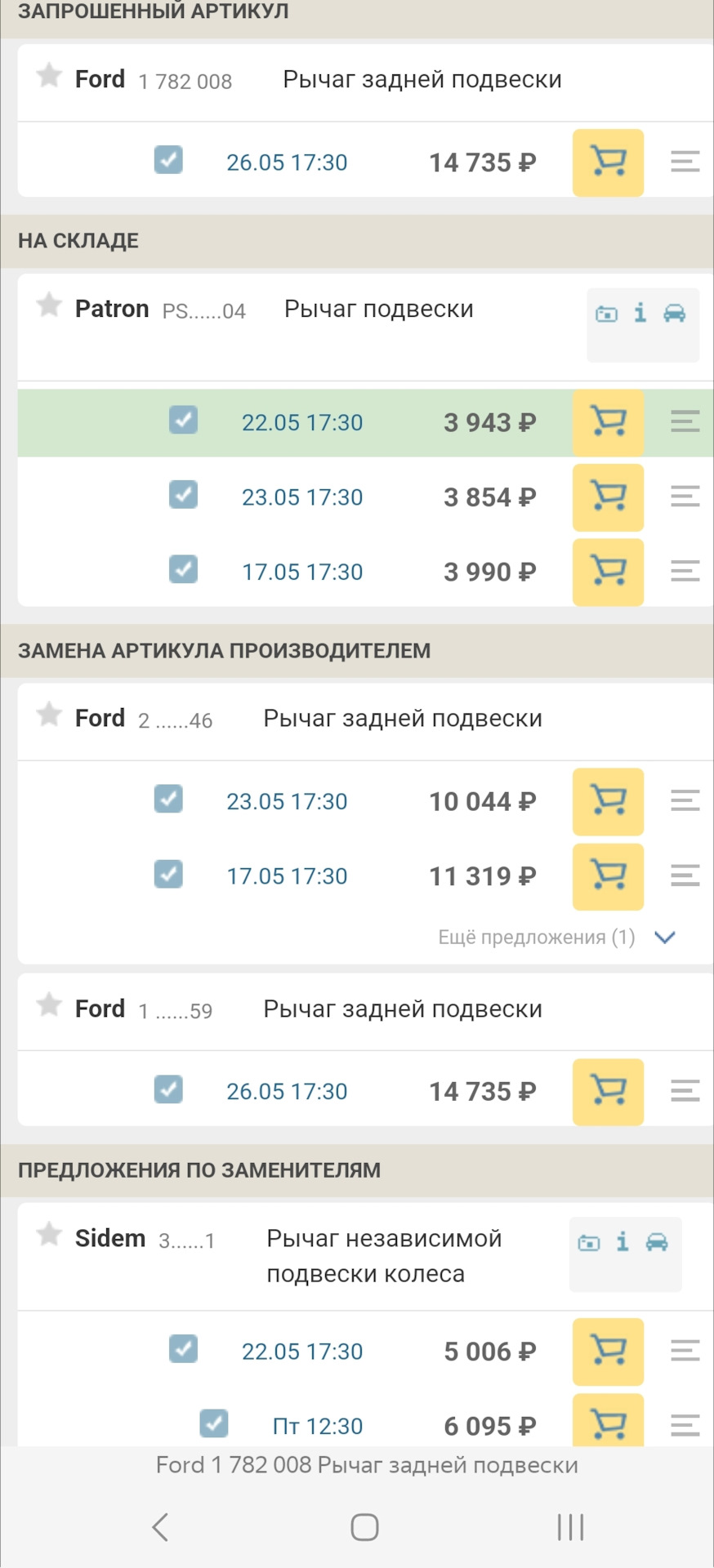Open delivery link 17.05 17:30 for Patron
714x1568 pixels.
(x=301, y=571)
